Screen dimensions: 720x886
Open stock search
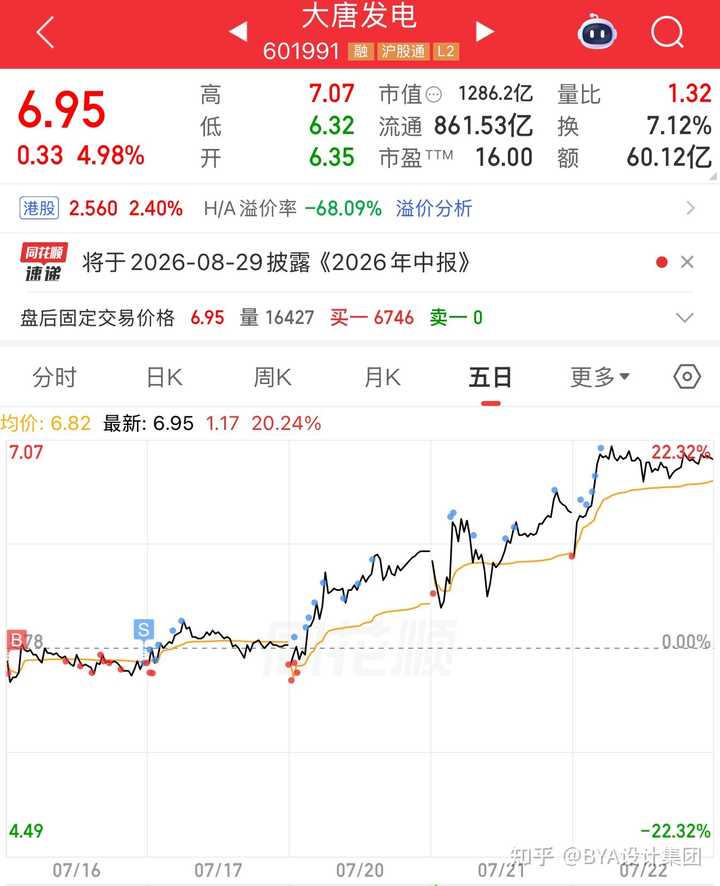[667, 32]
